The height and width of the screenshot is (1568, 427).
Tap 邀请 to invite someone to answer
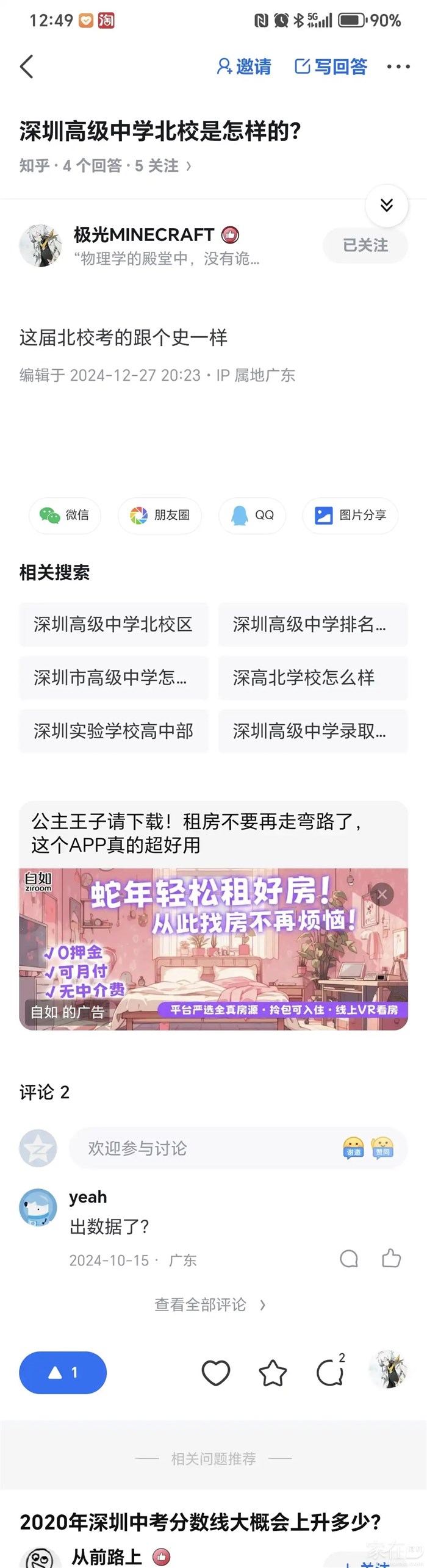[244, 67]
